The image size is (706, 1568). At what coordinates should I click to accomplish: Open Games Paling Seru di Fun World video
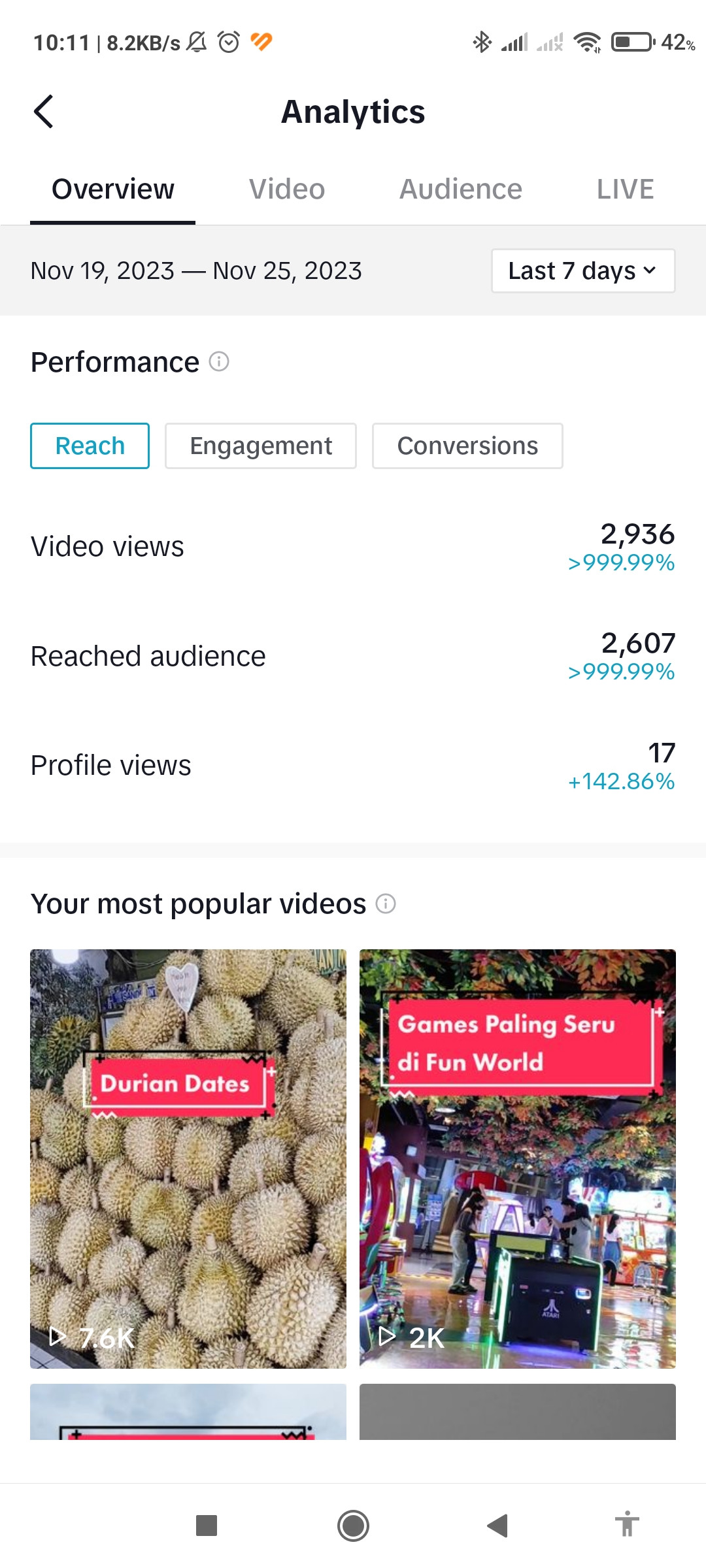coord(518,1159)
